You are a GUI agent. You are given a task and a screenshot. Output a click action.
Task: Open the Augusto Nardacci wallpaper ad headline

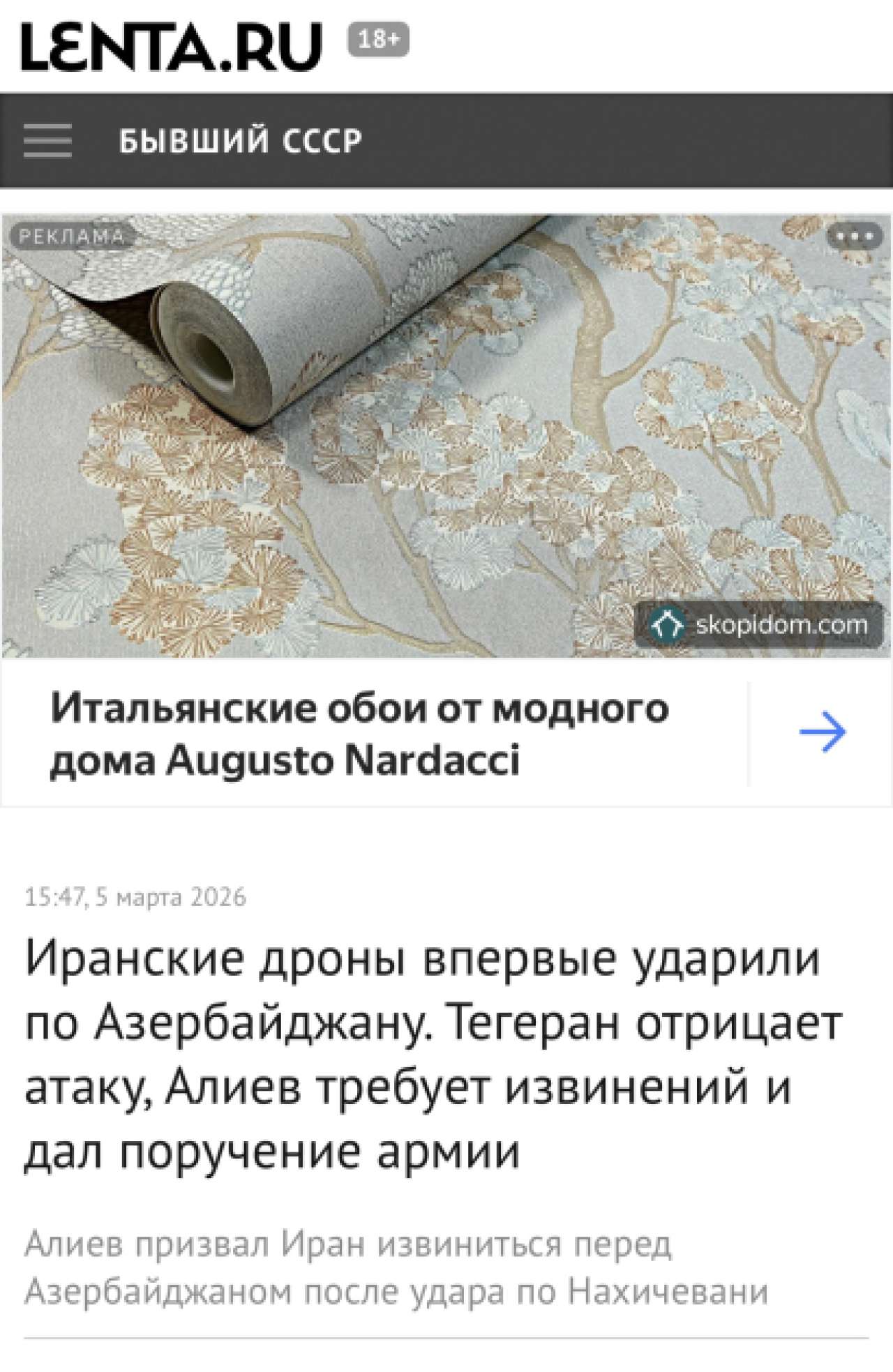[x=359, y=734]
